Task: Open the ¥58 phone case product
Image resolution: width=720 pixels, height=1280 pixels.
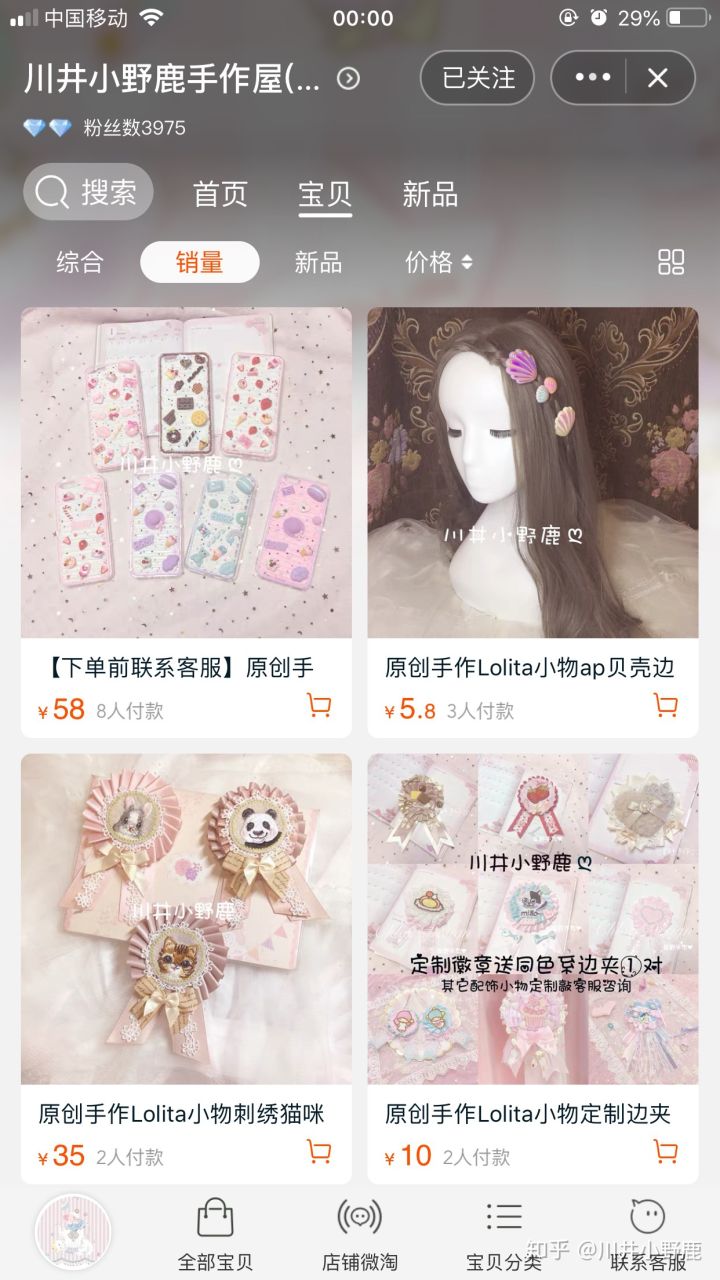Action: pos(186,473)
